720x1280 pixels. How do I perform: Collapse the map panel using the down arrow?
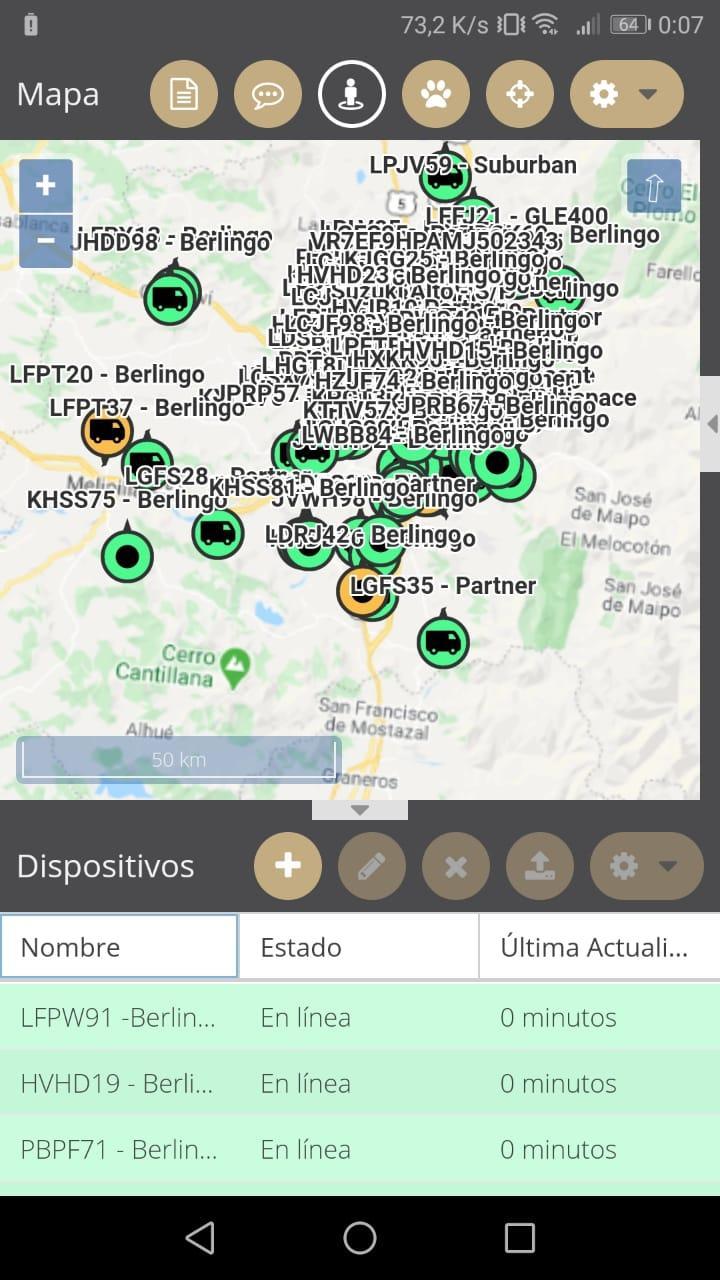tap(360, 810)
